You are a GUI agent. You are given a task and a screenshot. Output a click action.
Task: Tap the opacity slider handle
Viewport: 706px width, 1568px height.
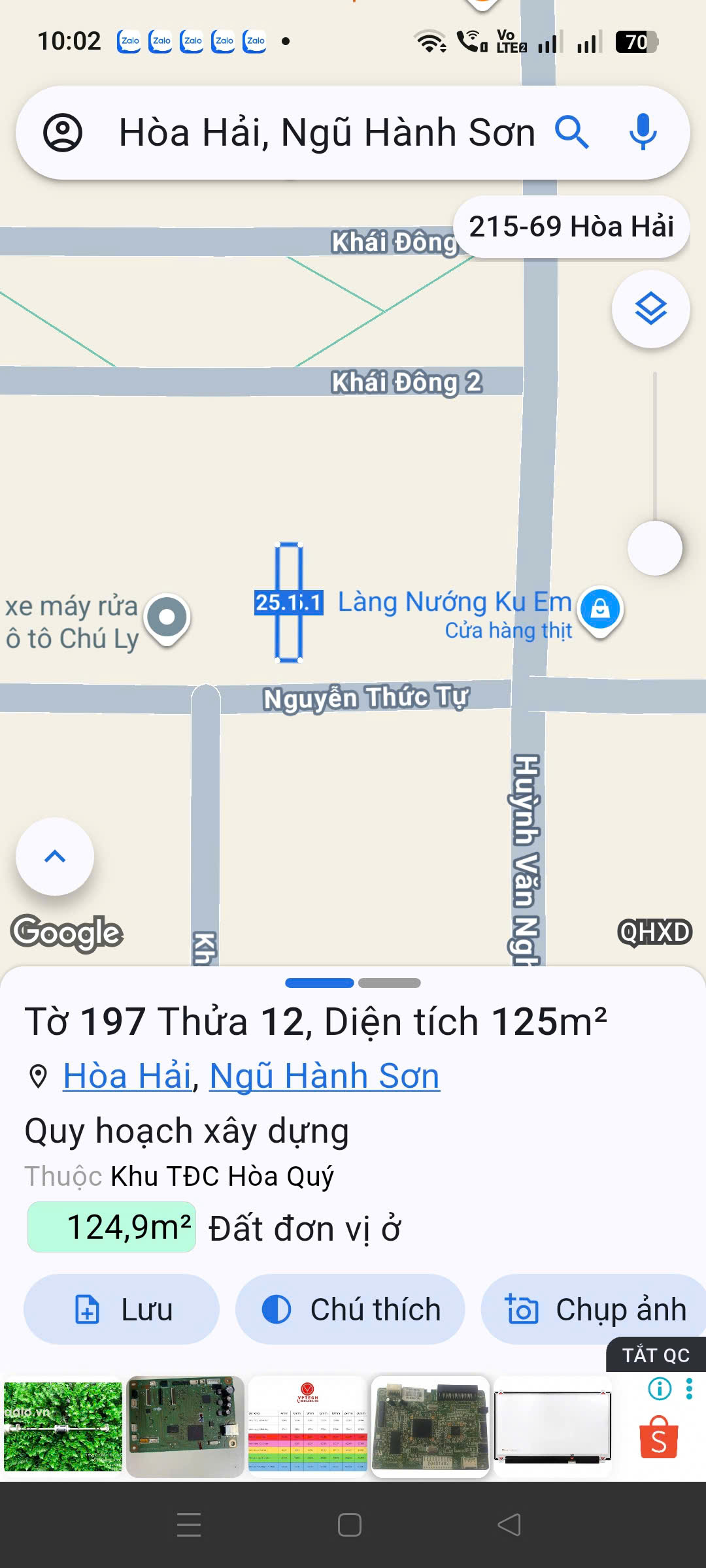coord(654,548)
